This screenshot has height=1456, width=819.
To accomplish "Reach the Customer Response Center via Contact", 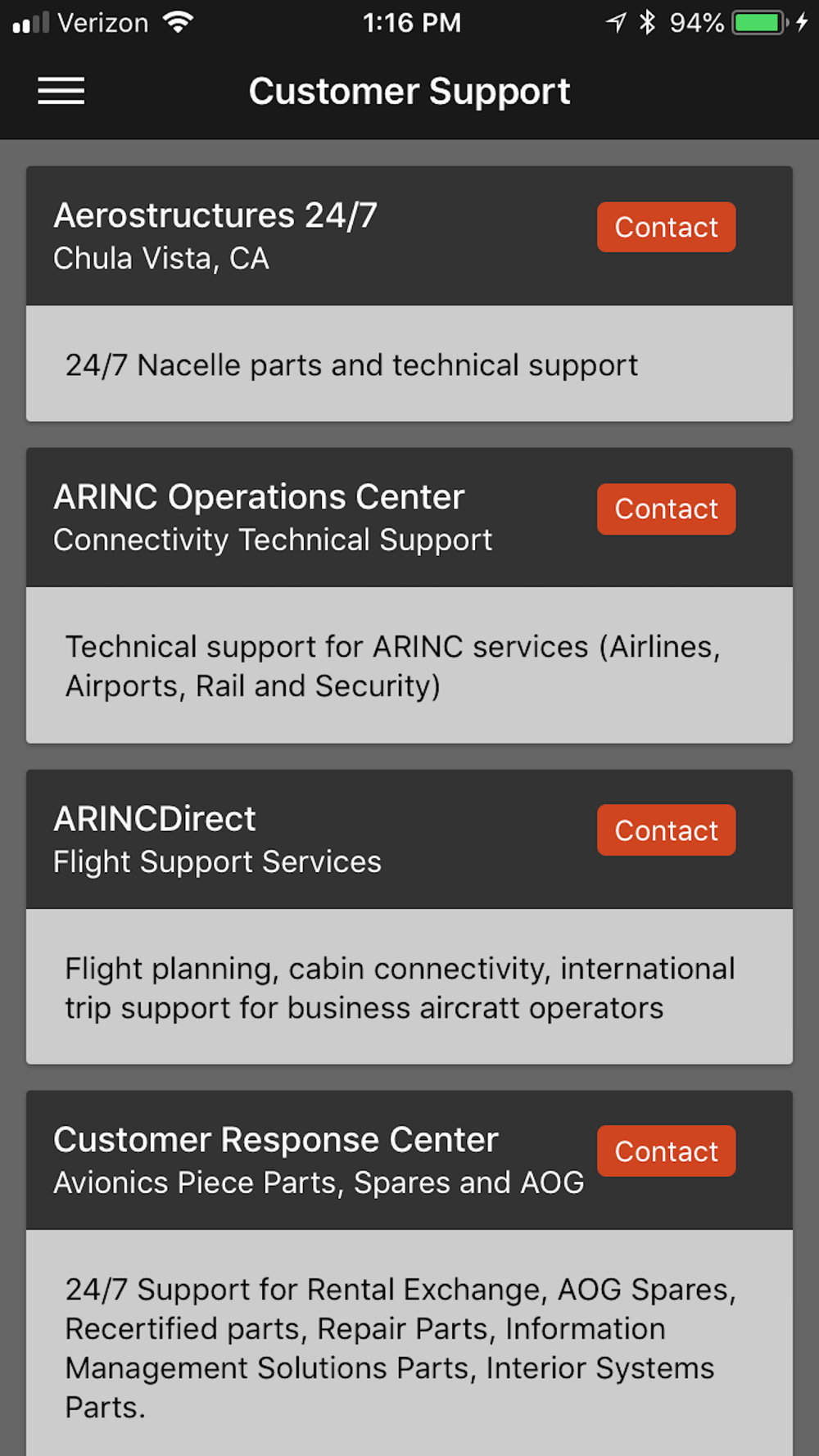I will tap(666, 1151).
